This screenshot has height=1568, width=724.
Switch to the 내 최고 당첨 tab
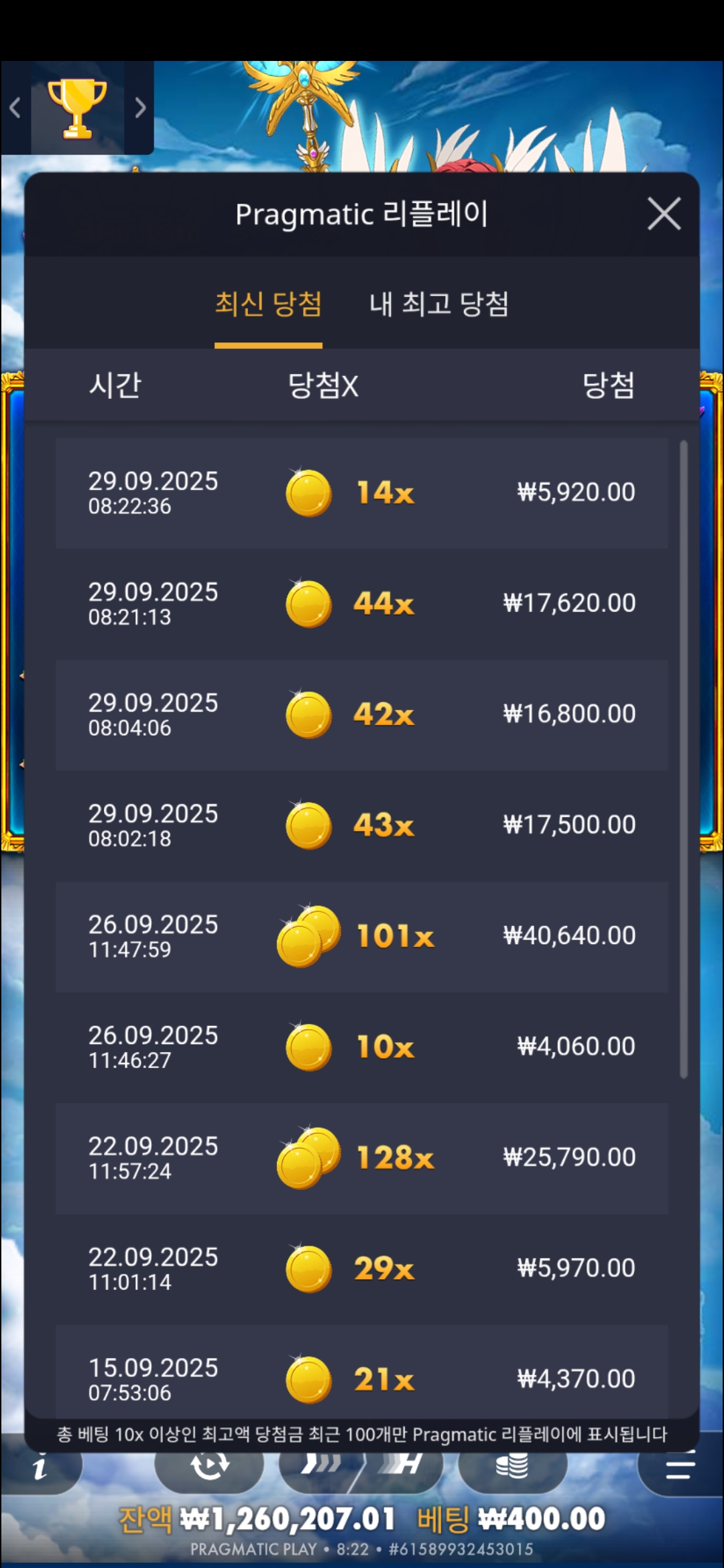(x=439, y=304)
